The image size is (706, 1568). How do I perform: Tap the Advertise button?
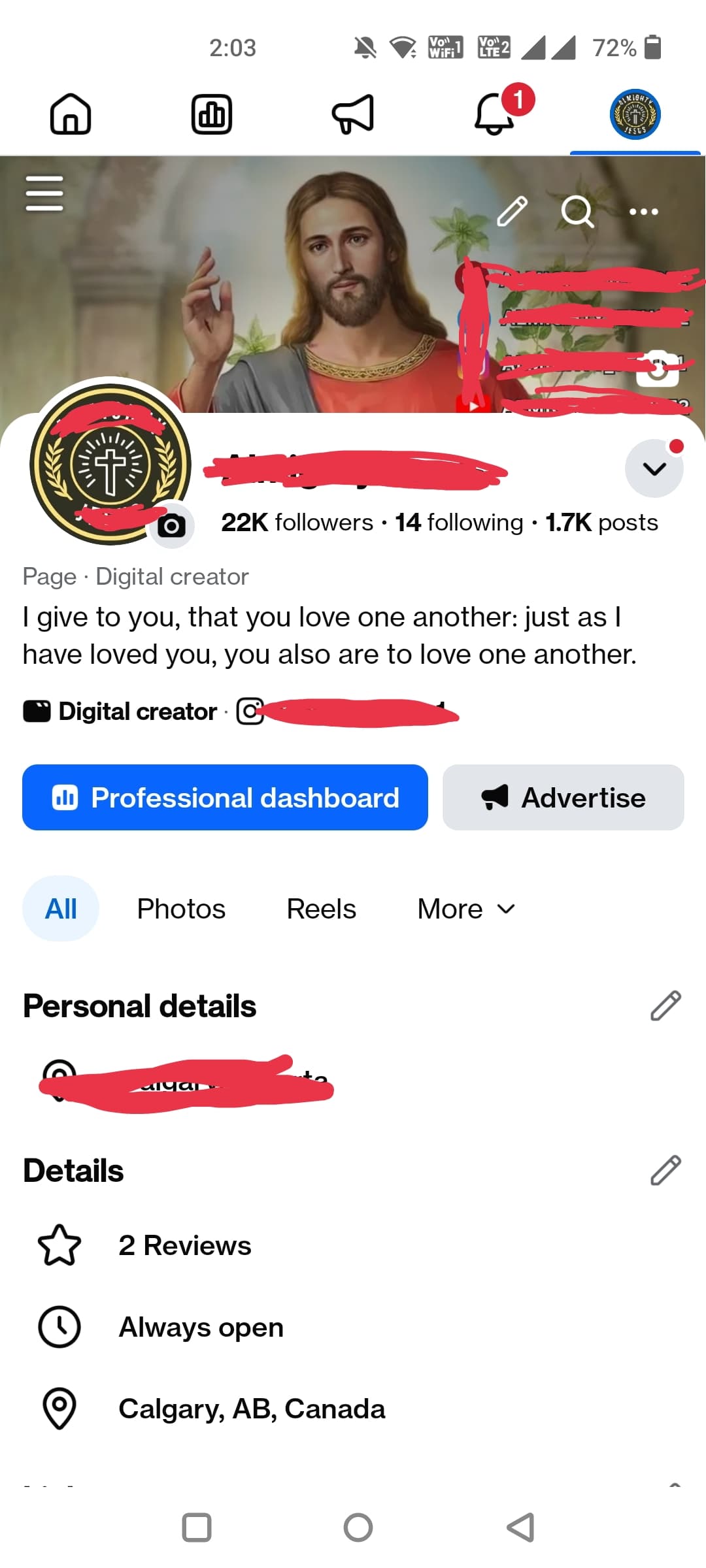[563, 797]
